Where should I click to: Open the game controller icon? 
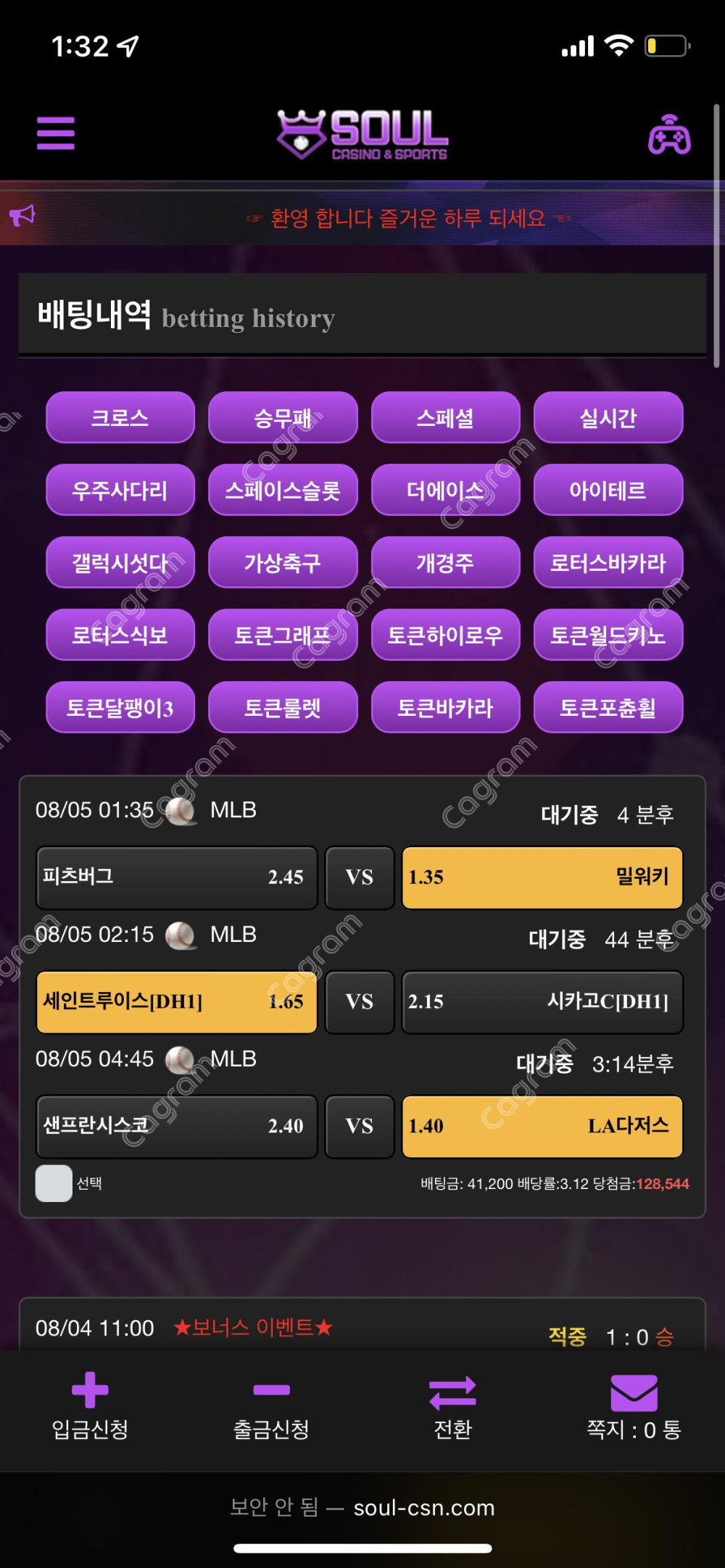[x=668, y=135]
